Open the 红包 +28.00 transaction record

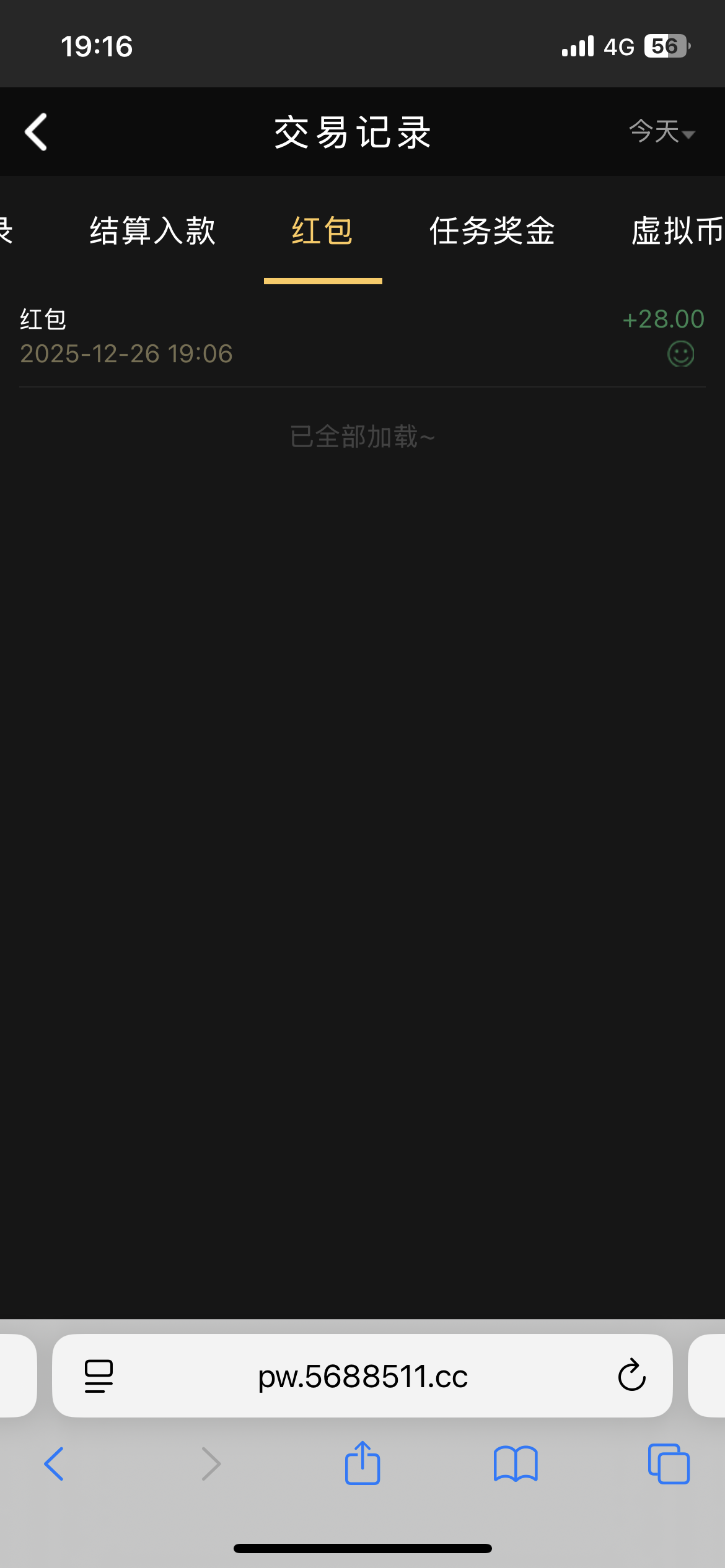point(362,336)
